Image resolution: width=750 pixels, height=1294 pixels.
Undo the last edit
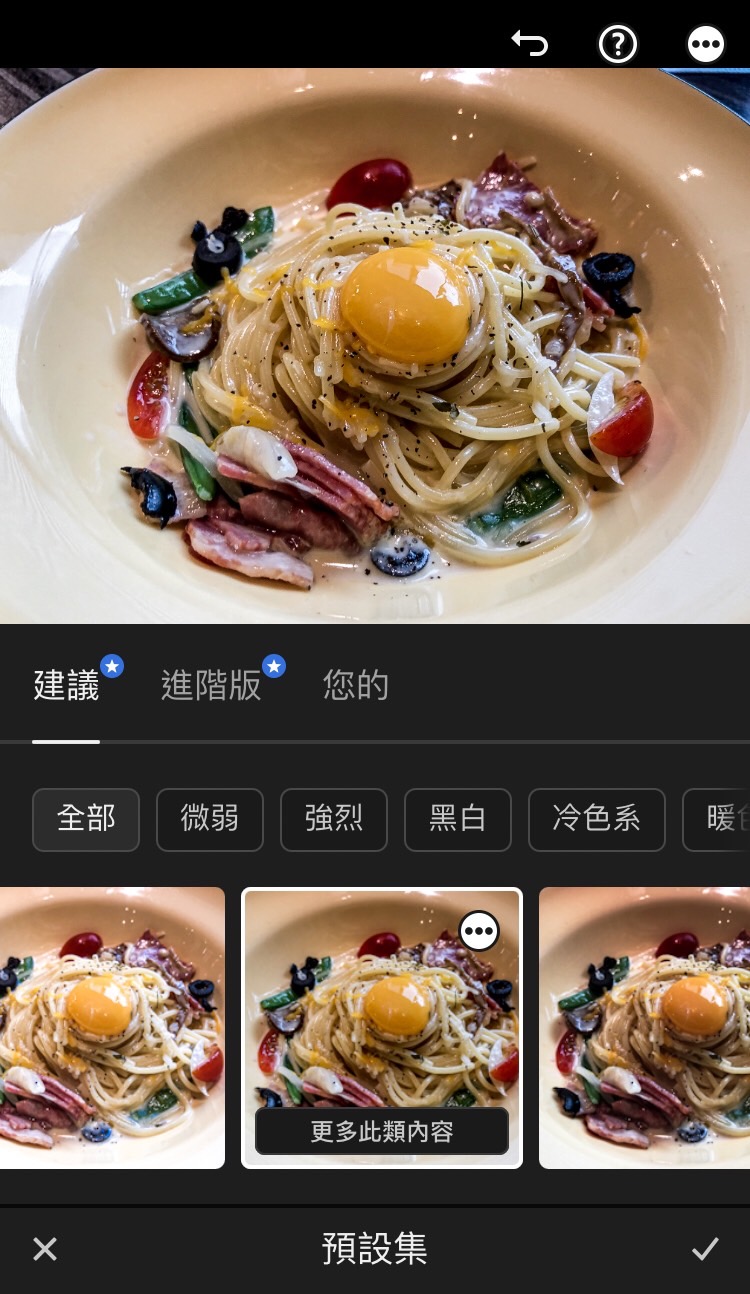530,44
